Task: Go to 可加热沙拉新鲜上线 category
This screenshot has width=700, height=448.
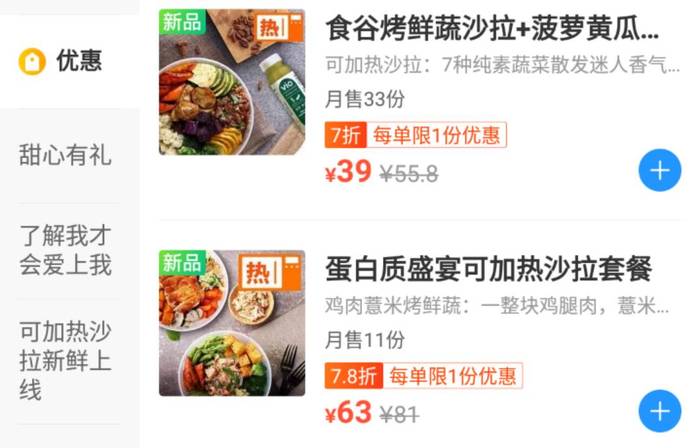Action: tap(65, 360)
